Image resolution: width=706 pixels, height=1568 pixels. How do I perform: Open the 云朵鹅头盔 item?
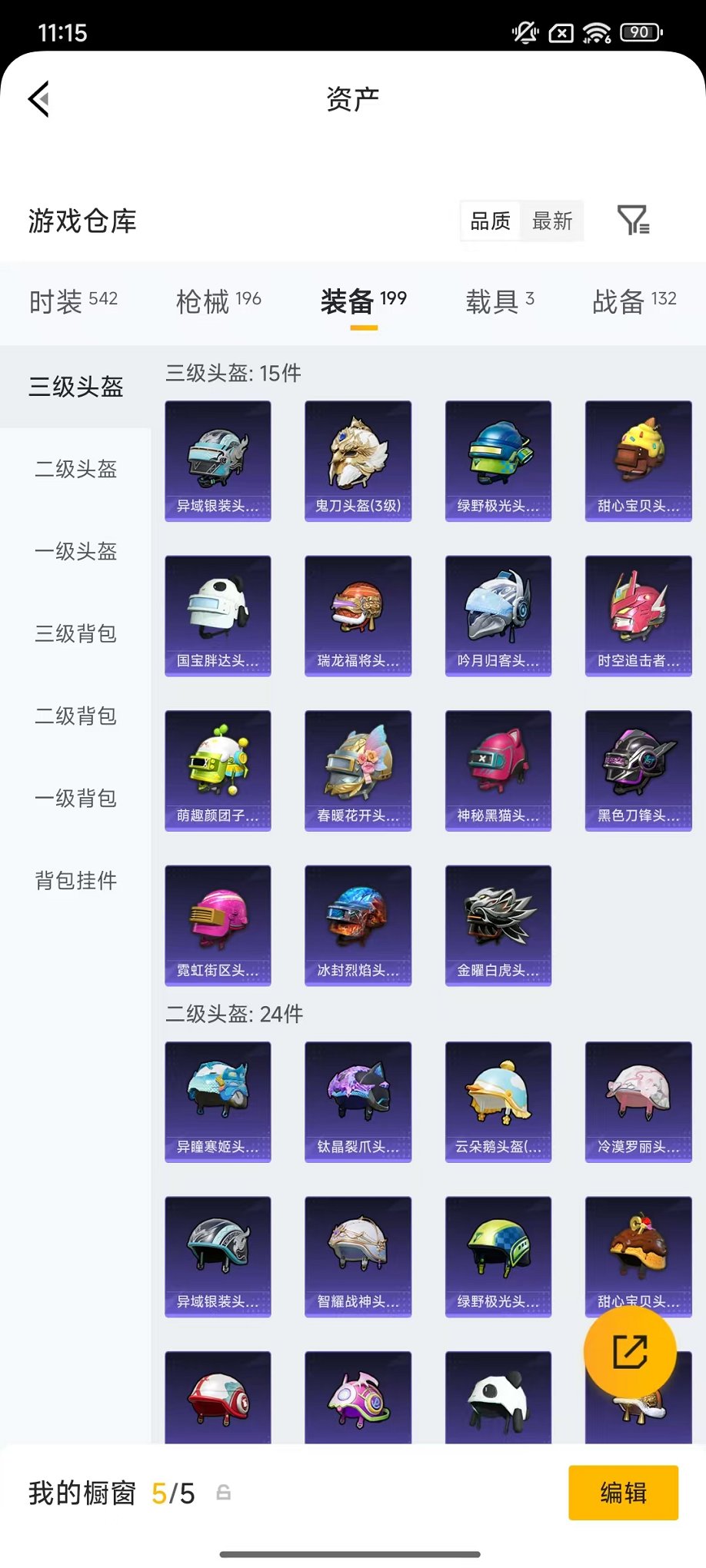tap(498, 1101)
